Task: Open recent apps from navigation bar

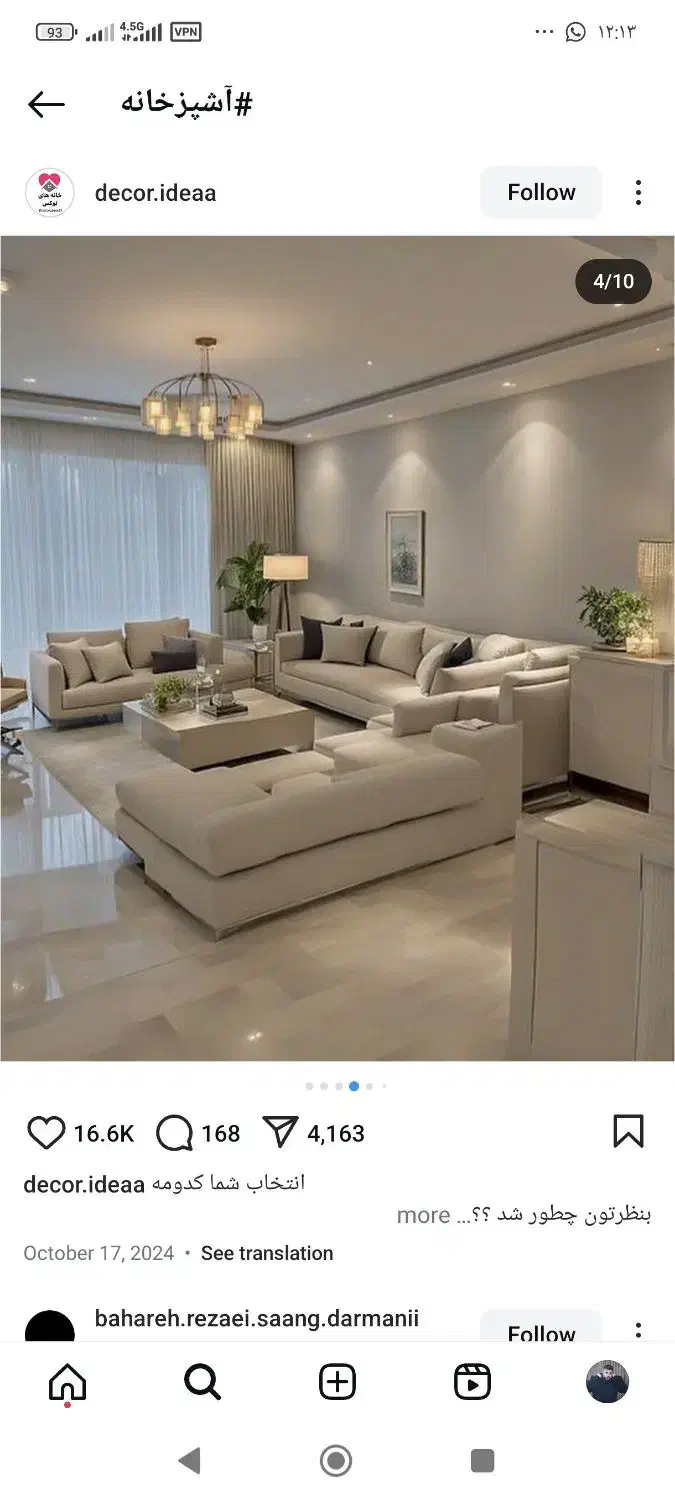Action: point(482,1461)
